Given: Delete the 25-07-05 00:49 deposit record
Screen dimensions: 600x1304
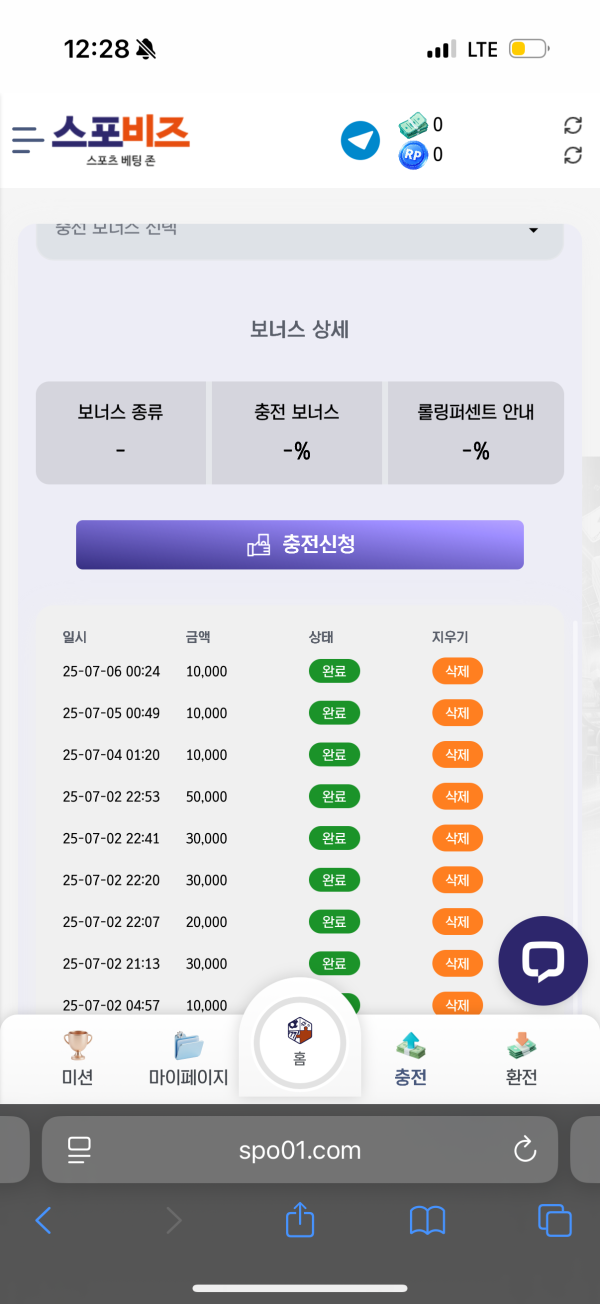Looking at the screenshot, I should point(457,713).
